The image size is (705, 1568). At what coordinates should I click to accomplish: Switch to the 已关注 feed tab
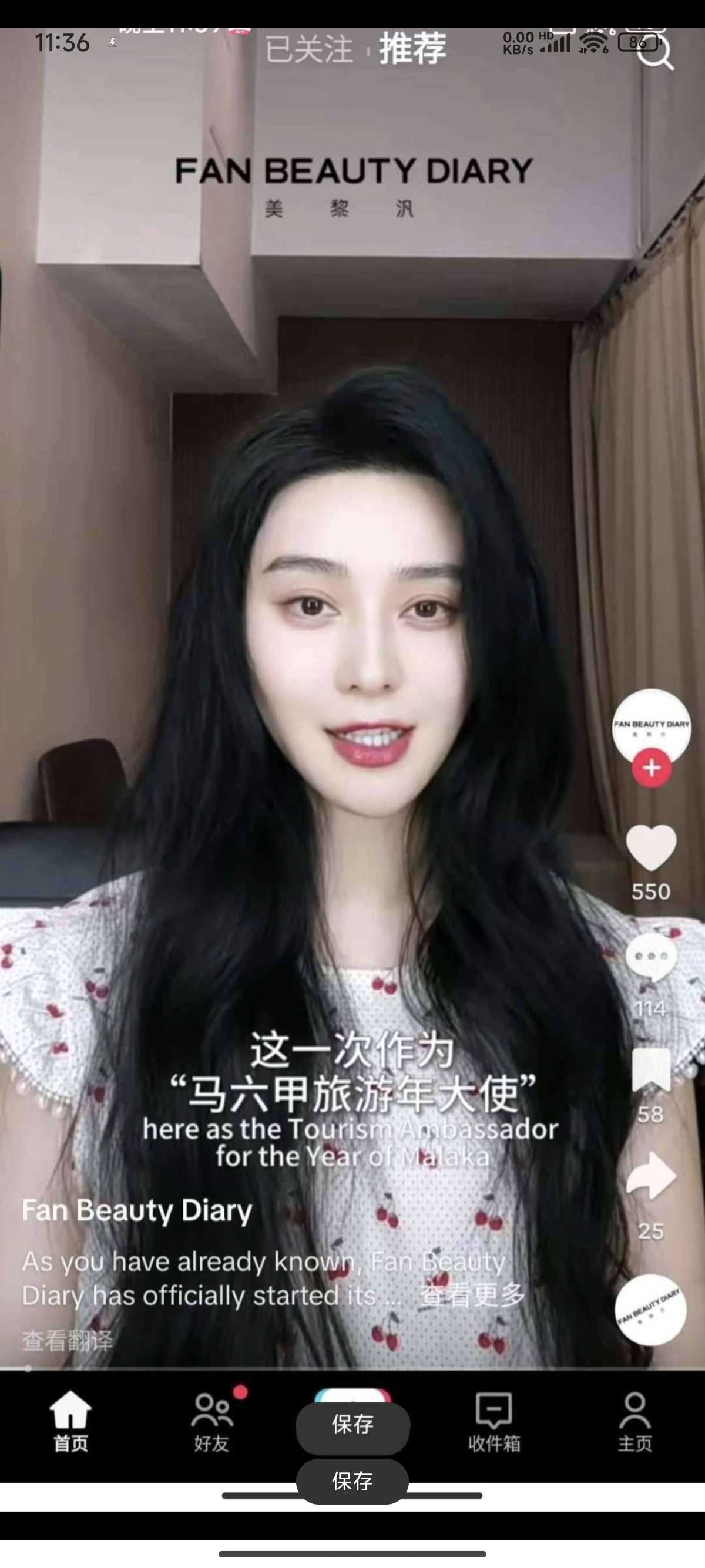pyautogui.click(x=308, y=49)
